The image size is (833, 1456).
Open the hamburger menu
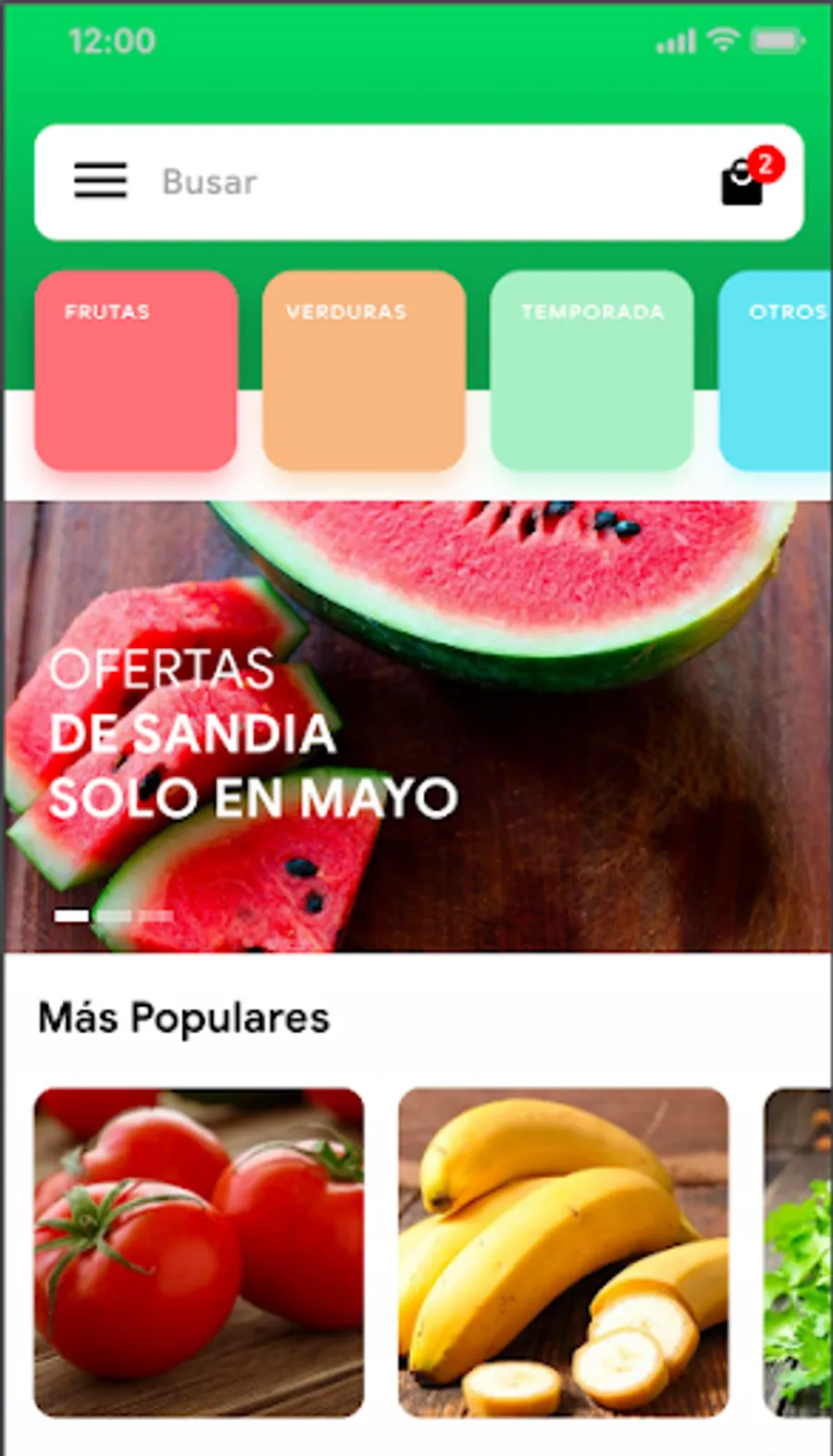coord(100,180)
